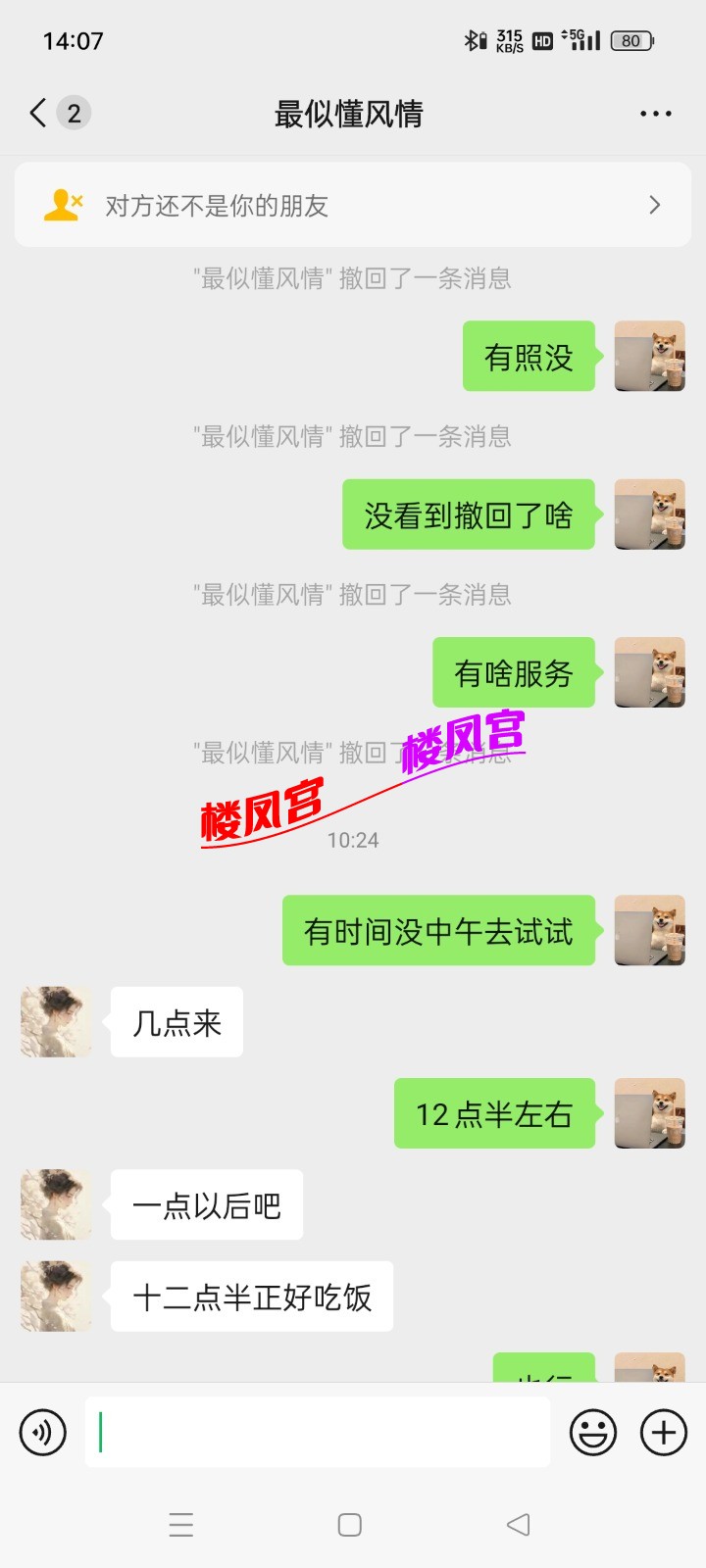Open the three-dot chat menu
Image resolution: width=706 pixels, height=1568 pixels.
655,114
